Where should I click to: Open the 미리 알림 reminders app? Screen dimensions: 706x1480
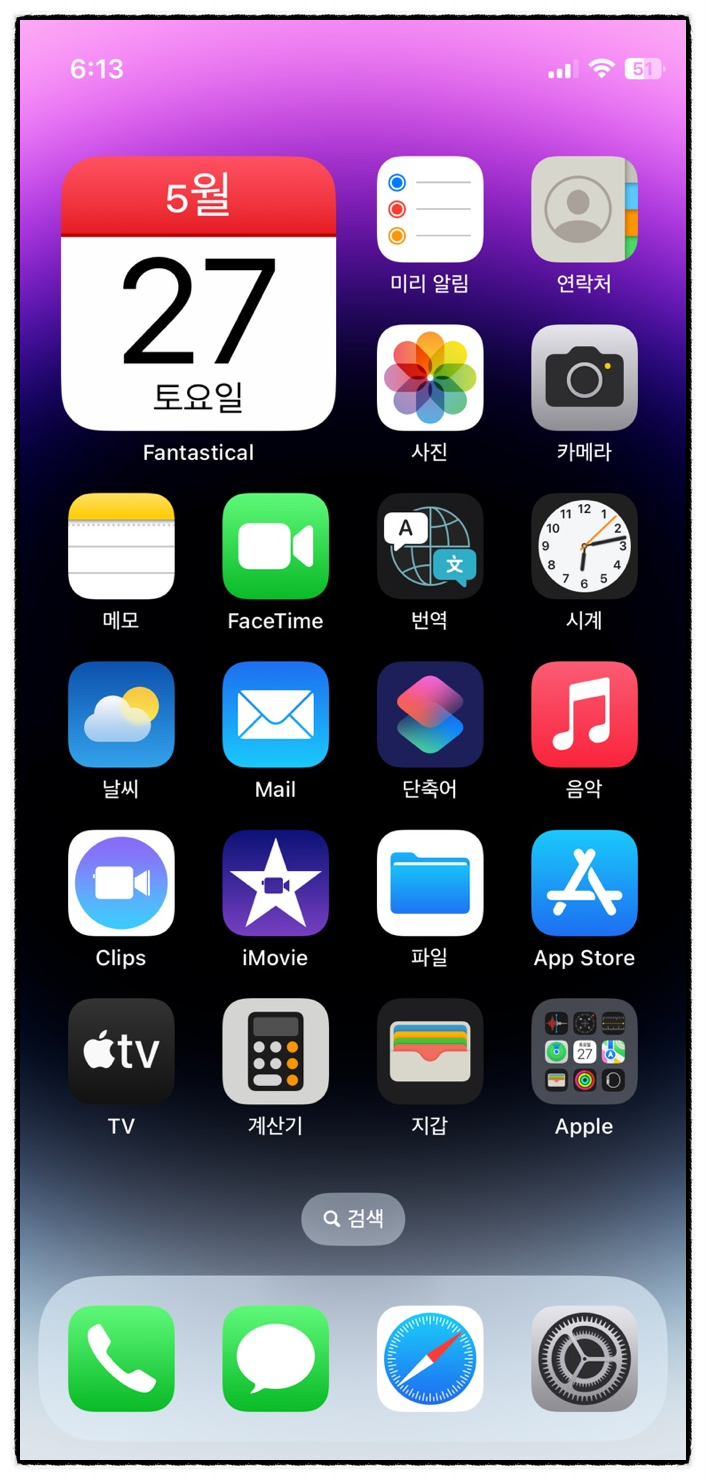pyautogui.click(x=430, y=209)
